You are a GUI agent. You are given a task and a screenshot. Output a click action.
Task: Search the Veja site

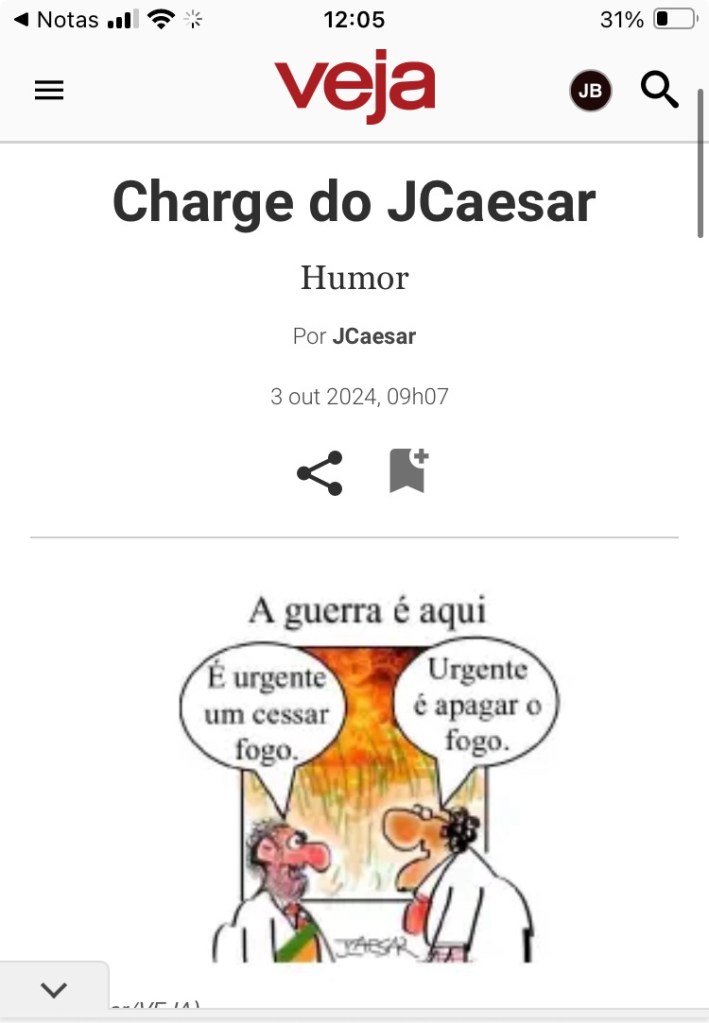pos(660,91)
